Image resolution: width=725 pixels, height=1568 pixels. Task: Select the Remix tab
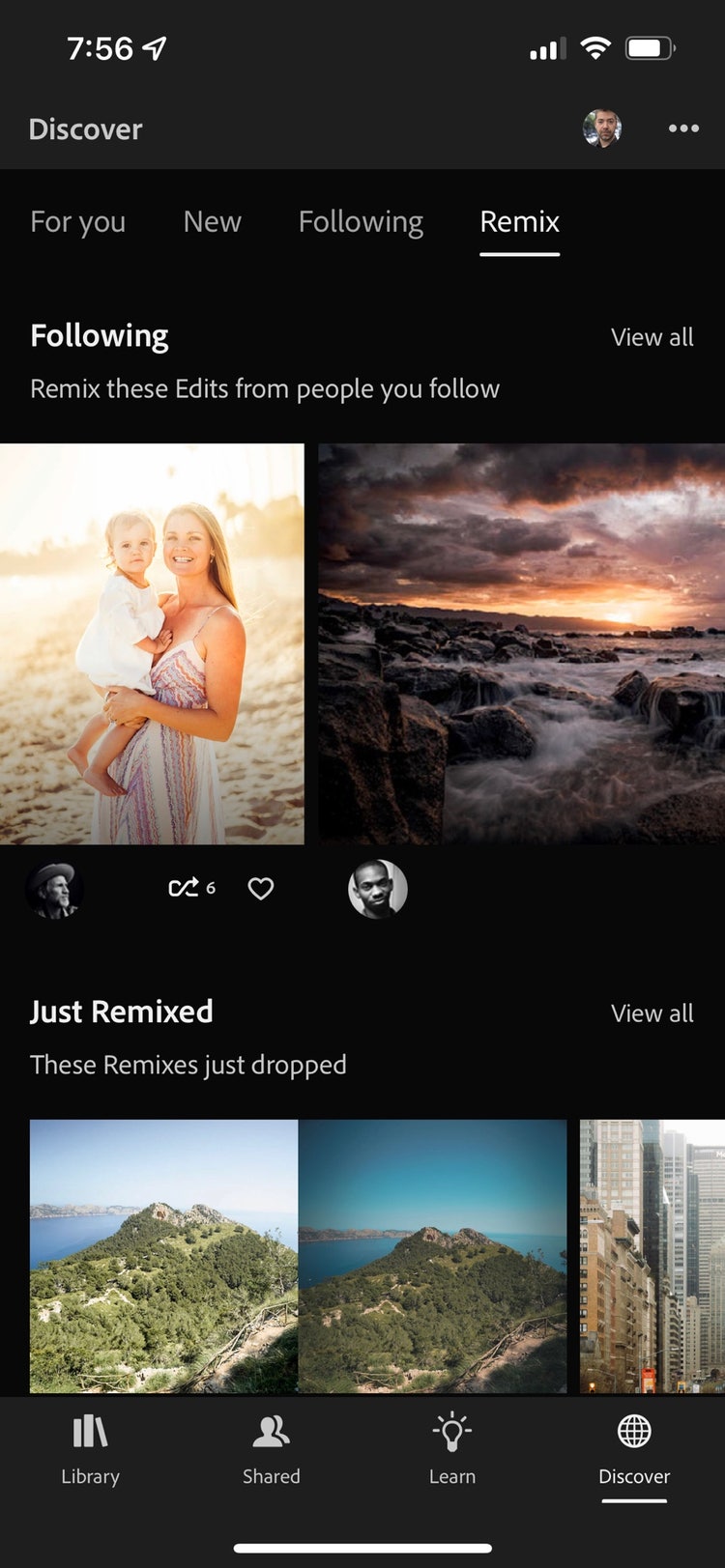pos(520,222)
